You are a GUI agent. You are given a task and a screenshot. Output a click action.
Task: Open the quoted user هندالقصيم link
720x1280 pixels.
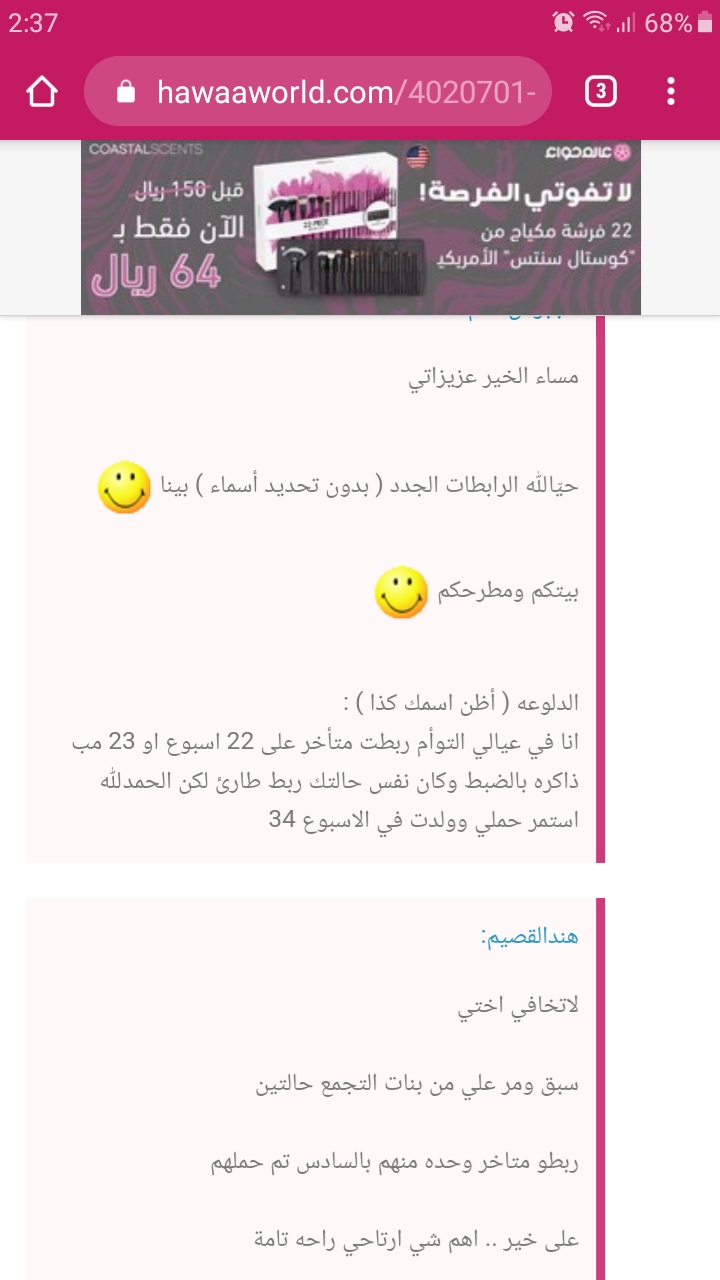[530, 937]
